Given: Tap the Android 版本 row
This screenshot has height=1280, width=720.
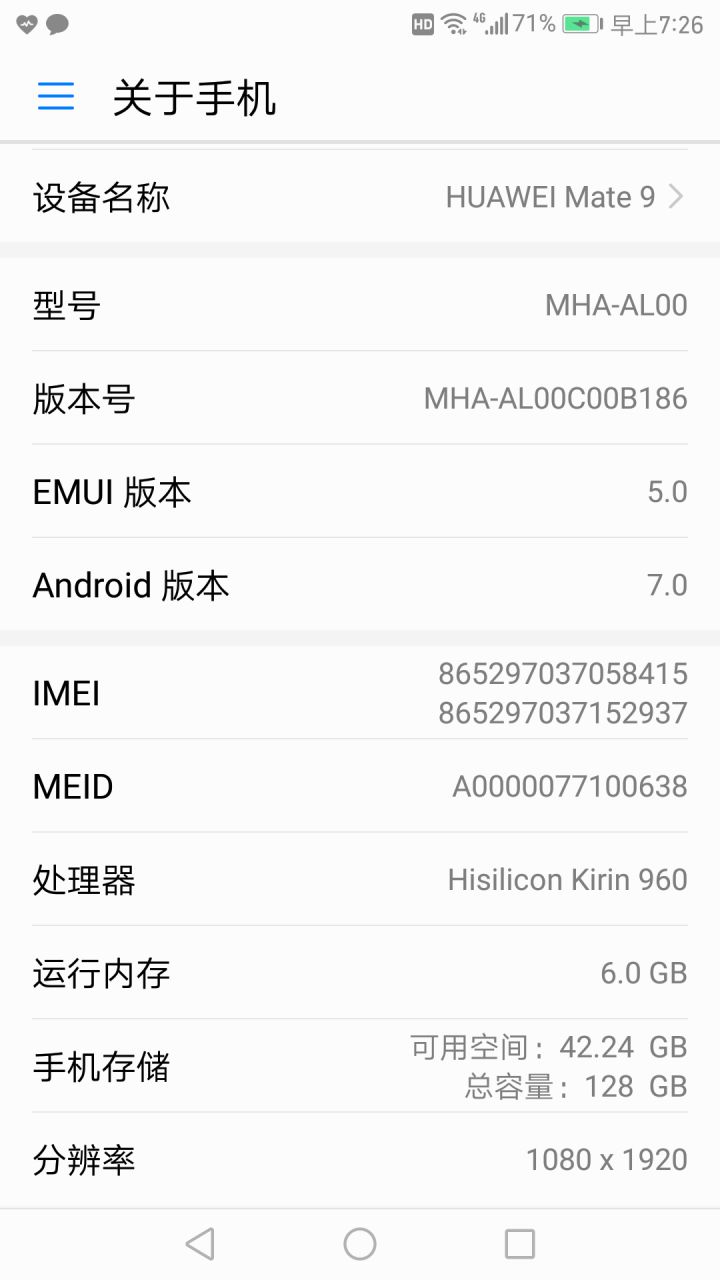Looking at the screenshot, I should point(360,584).
